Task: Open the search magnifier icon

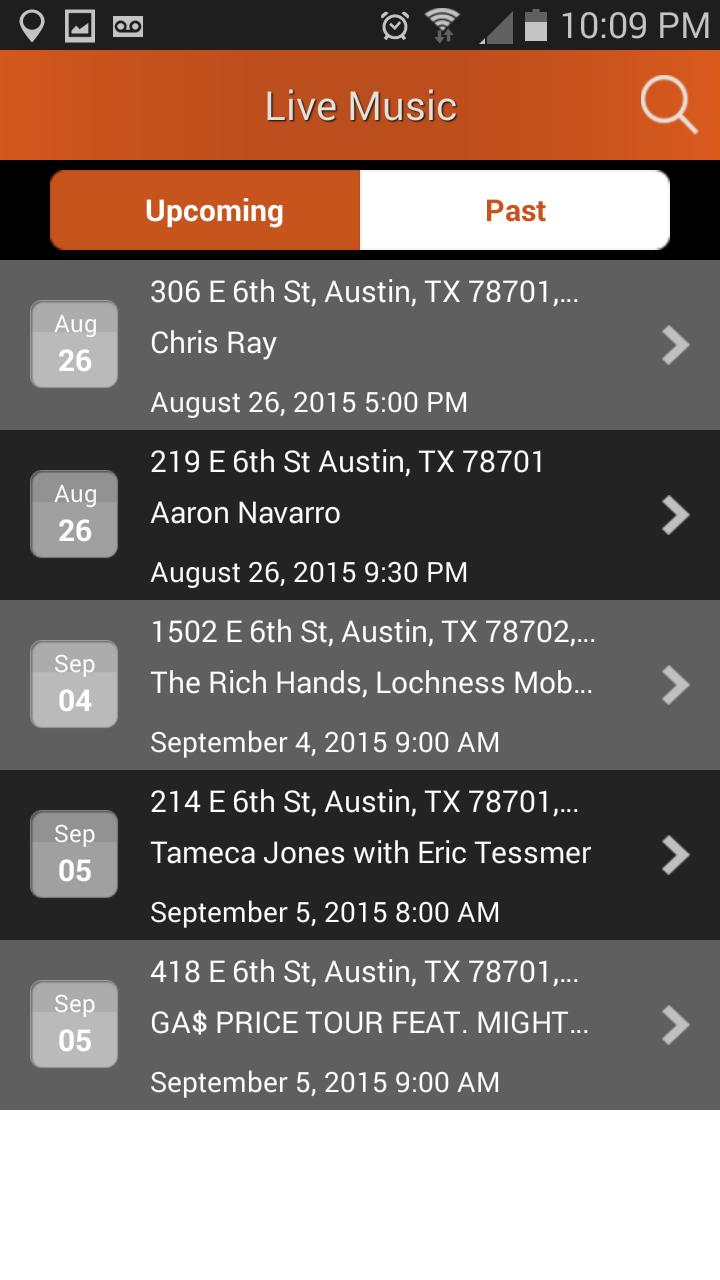Action: coord(669,105)
